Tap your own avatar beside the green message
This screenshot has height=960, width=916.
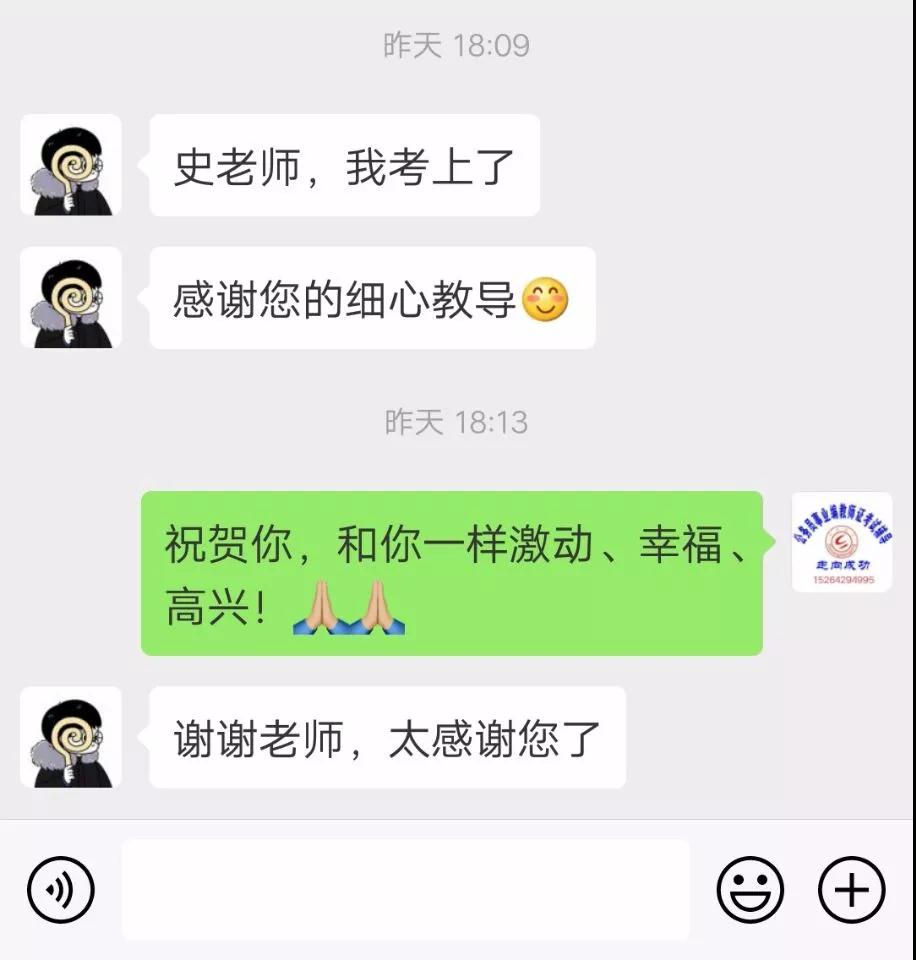(842, 543)
